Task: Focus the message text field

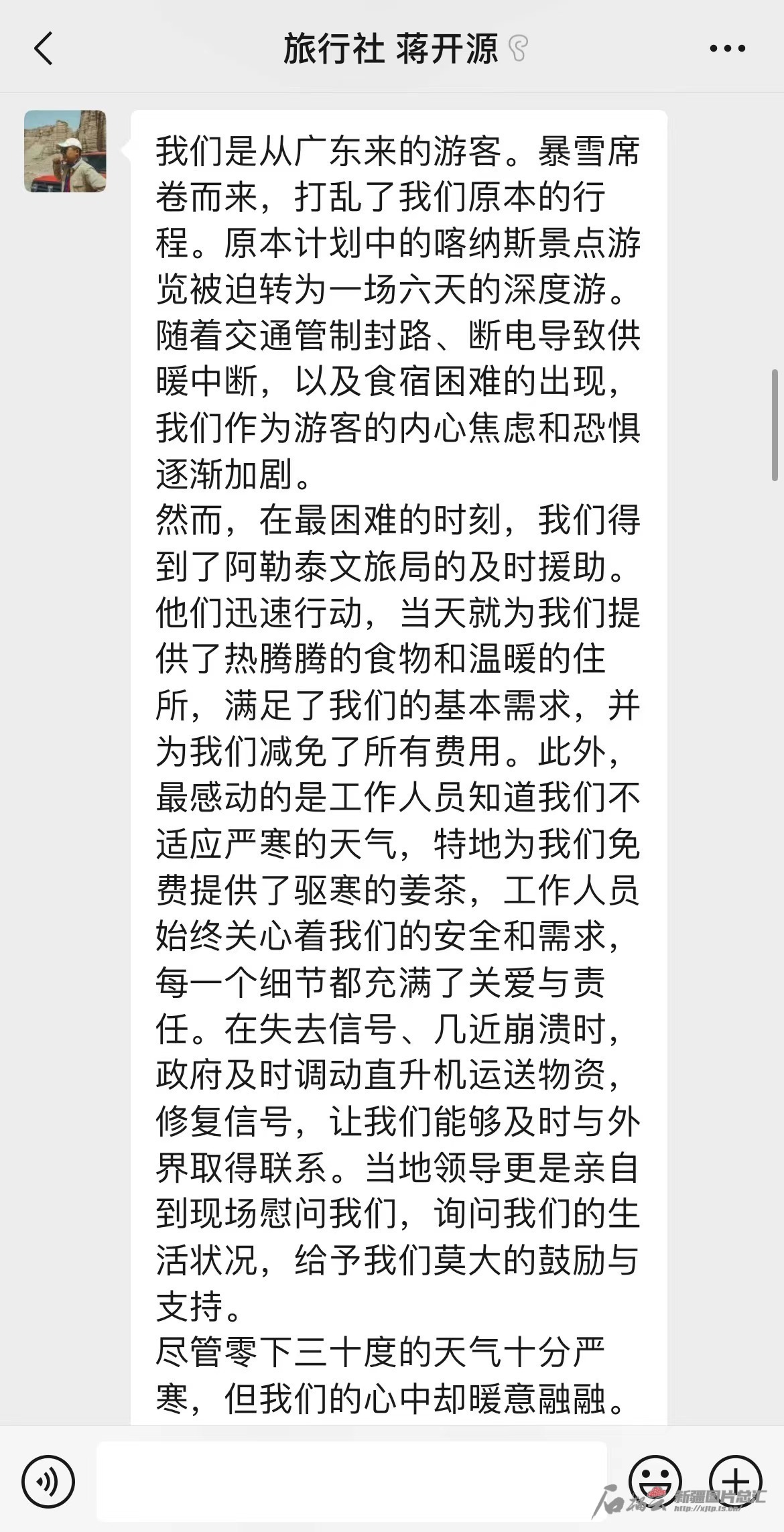Action: (x=351, y=1480)
